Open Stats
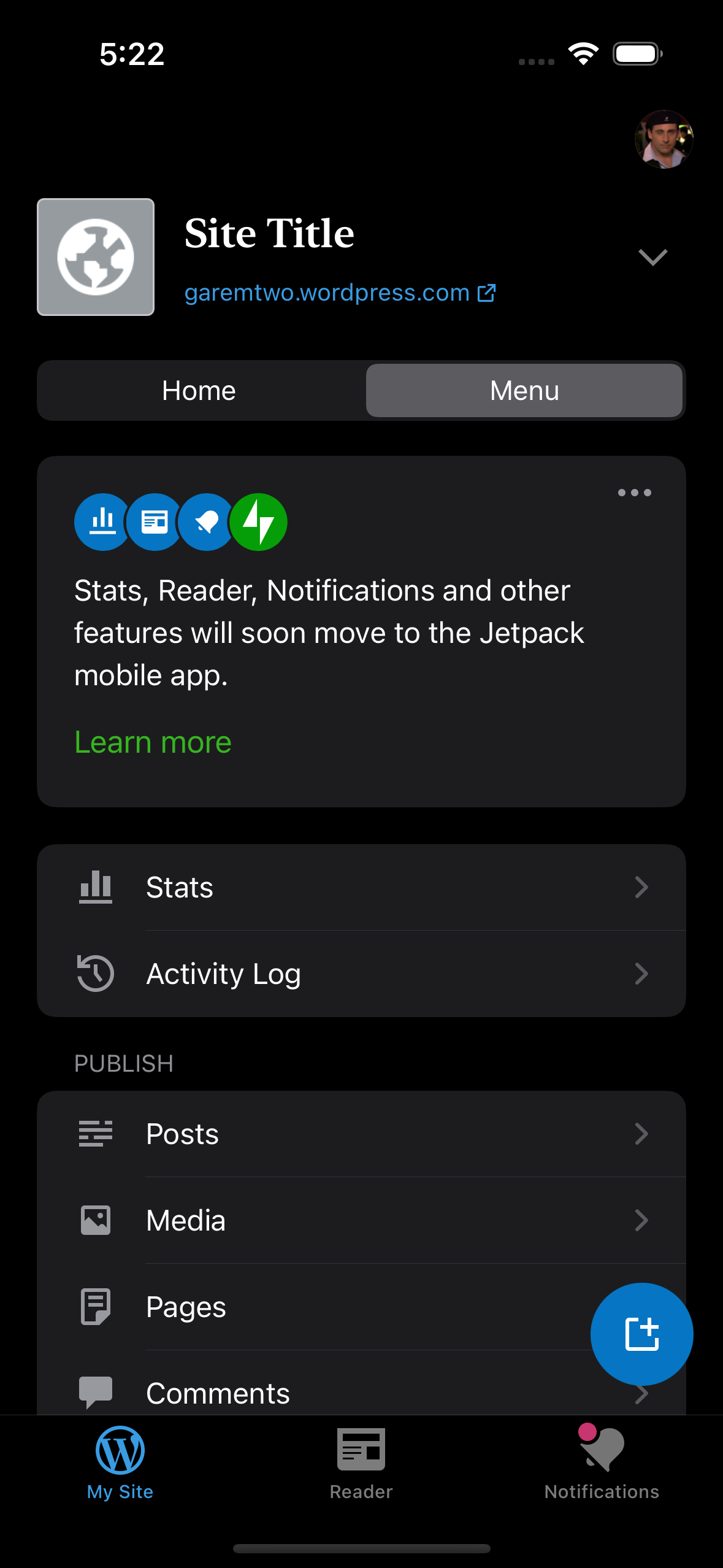 pos(361,887)
